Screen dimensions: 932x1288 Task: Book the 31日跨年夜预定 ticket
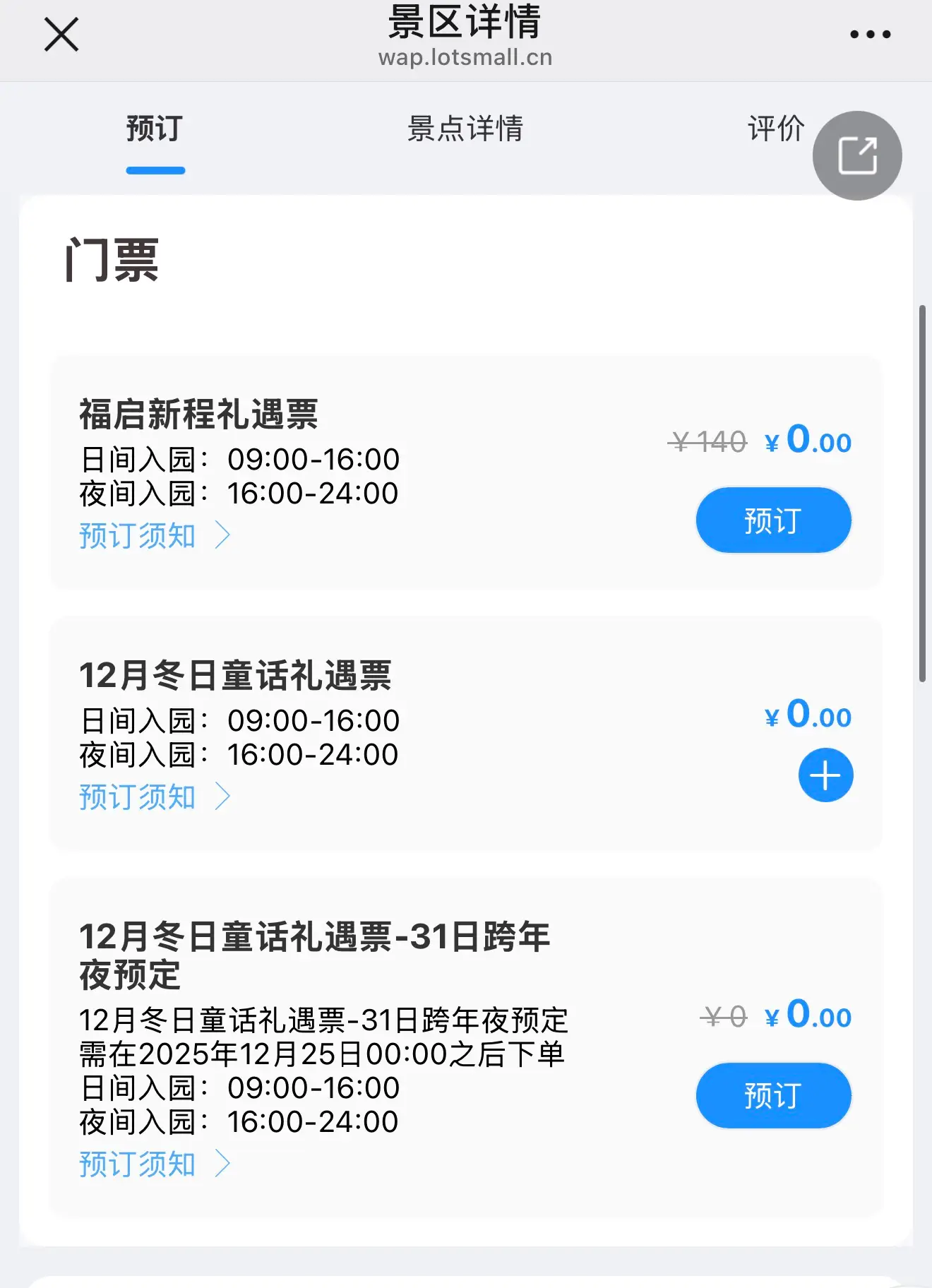773,1095
